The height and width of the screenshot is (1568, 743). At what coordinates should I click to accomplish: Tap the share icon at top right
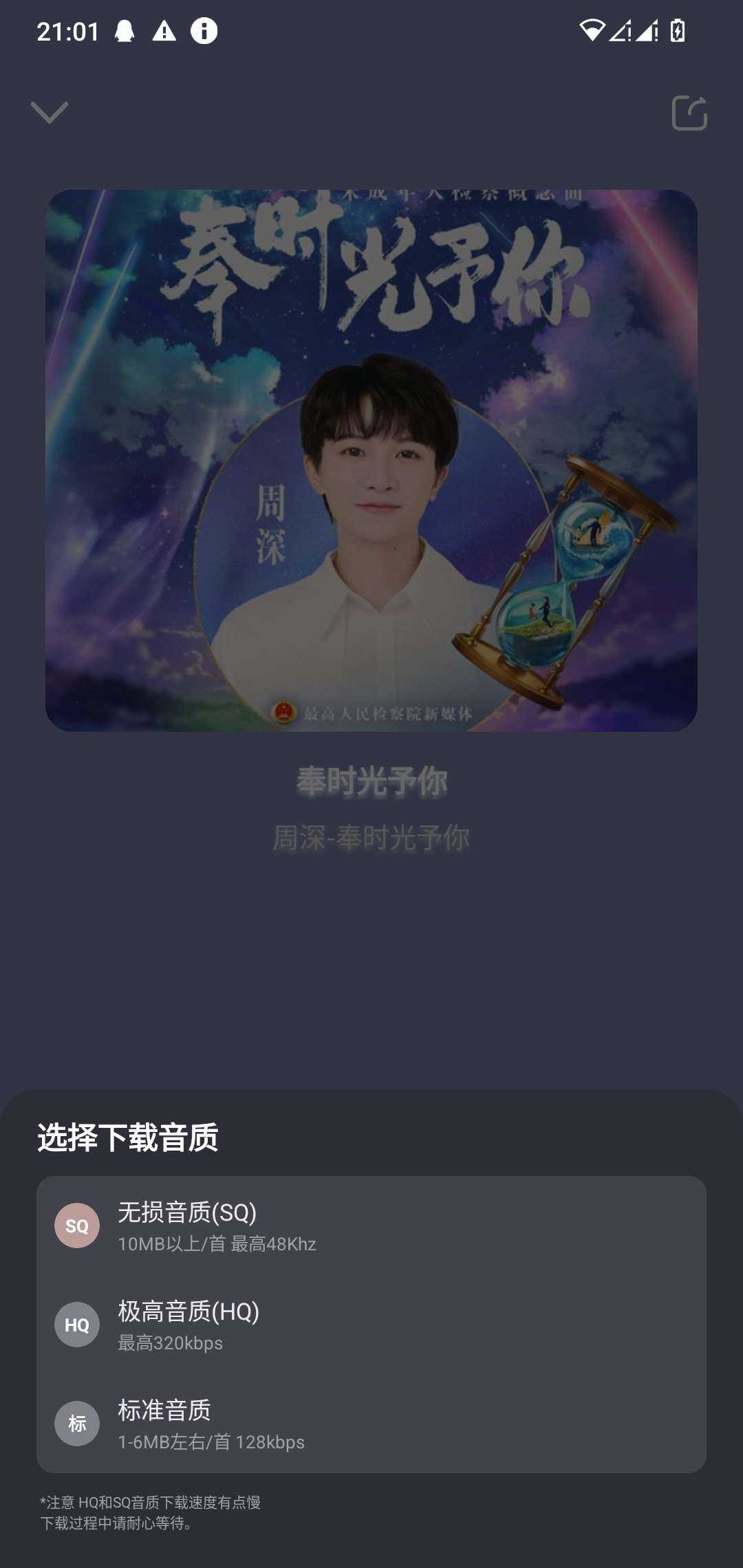tap(689, 113)
